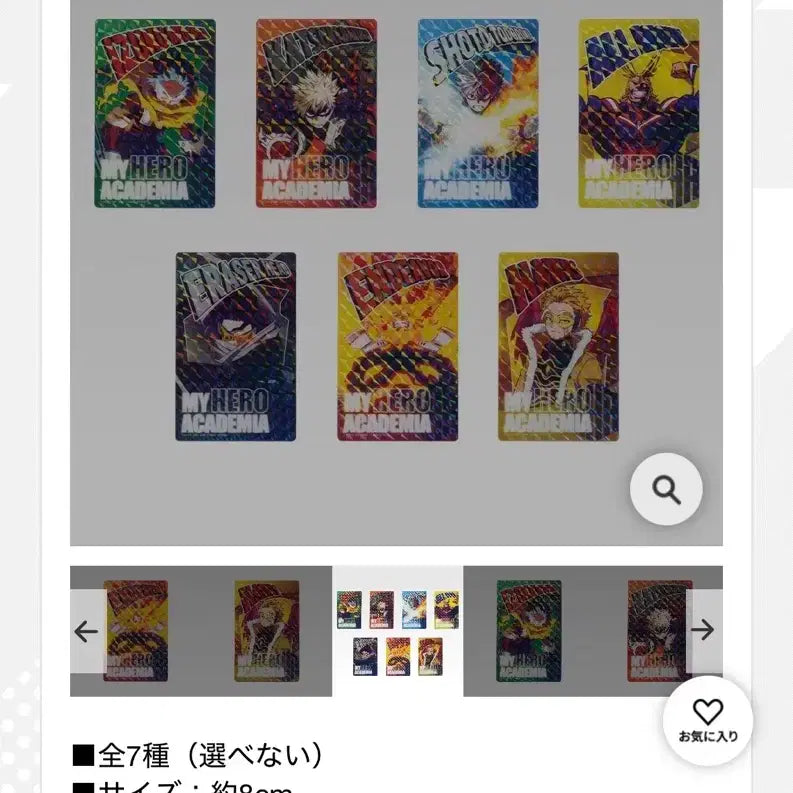793x793 pixels.
Task: Add the item to favorites (お気に入り)
Action: [x=707, y=720]
